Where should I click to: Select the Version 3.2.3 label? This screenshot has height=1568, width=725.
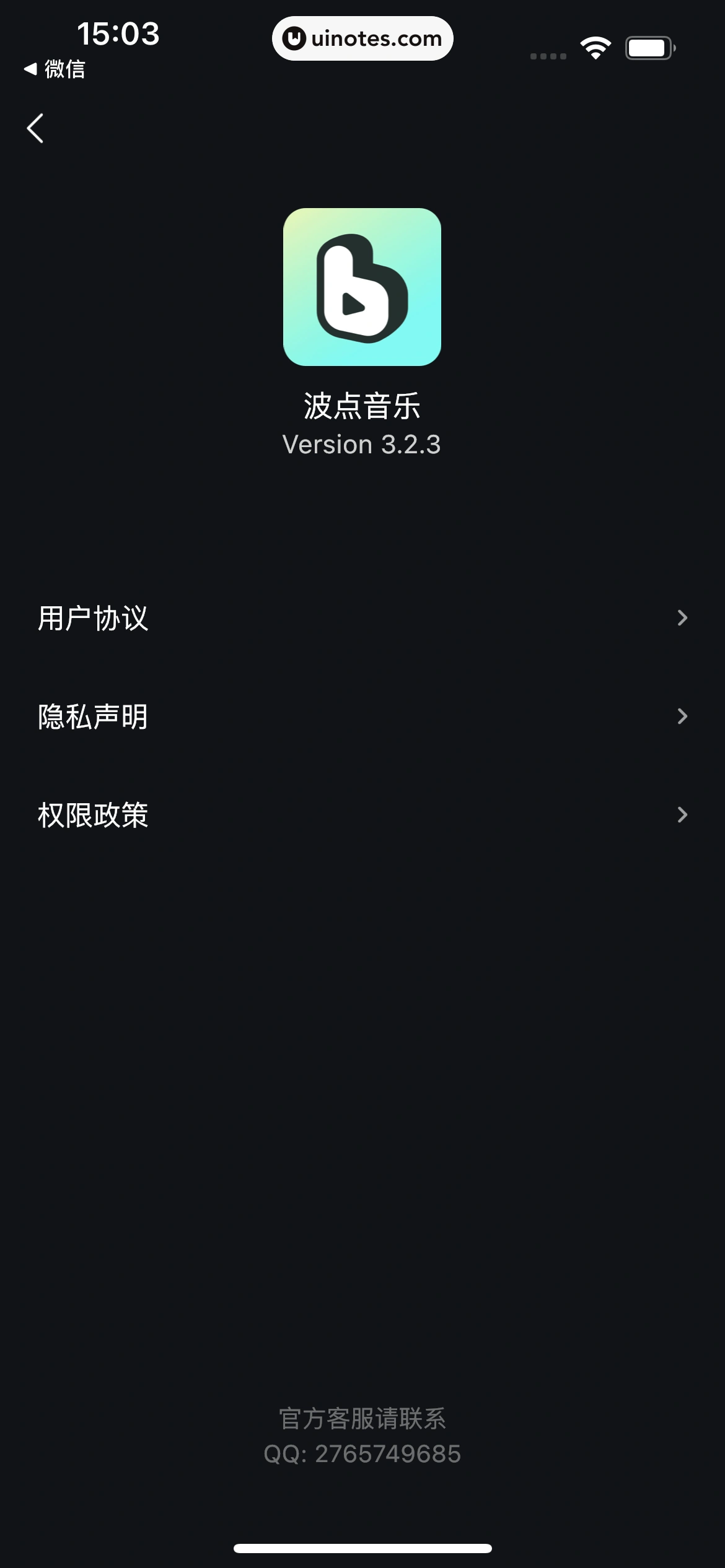[x=362, y=443]
